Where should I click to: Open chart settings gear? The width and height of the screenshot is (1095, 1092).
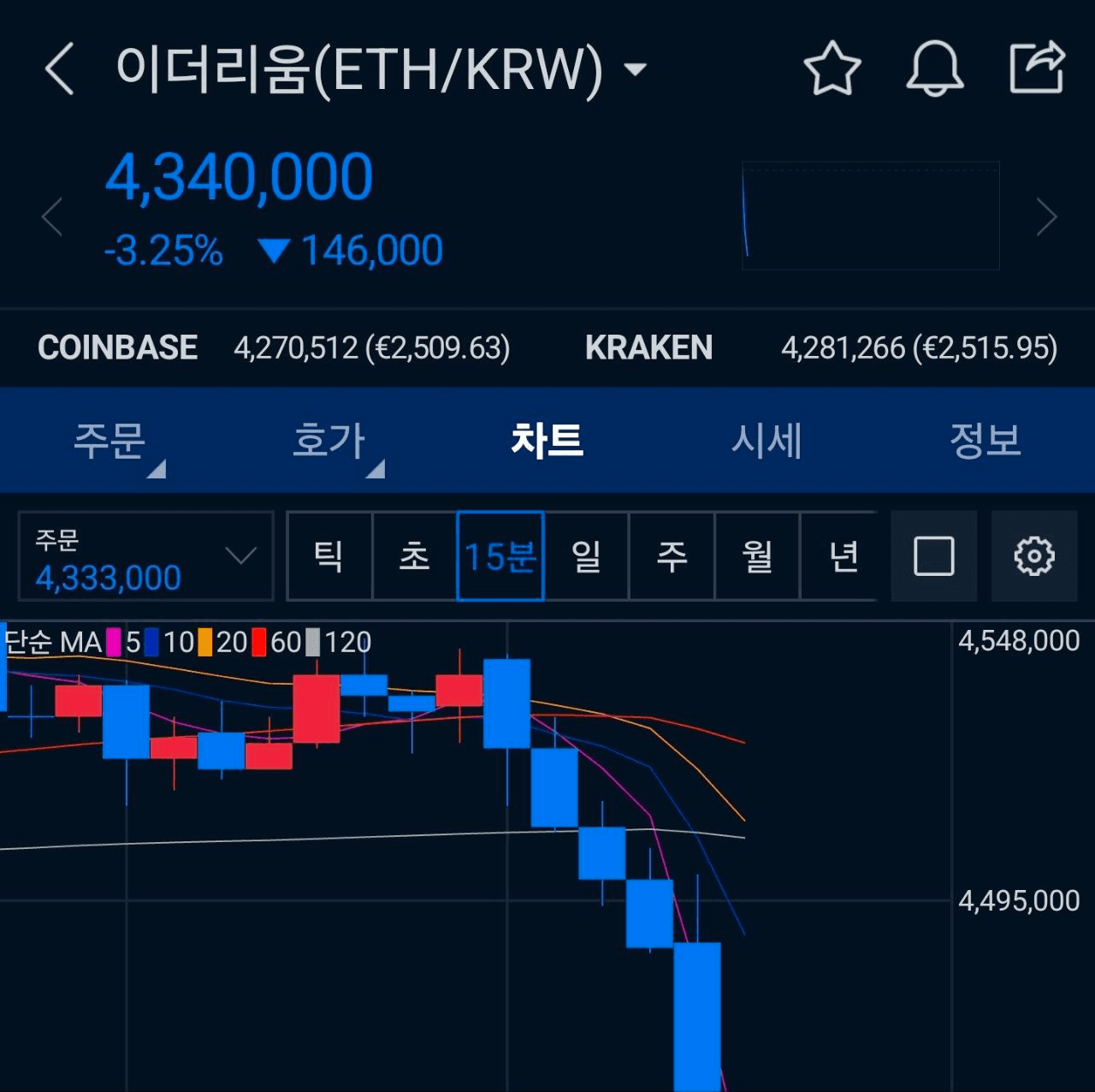point(1033,557)
